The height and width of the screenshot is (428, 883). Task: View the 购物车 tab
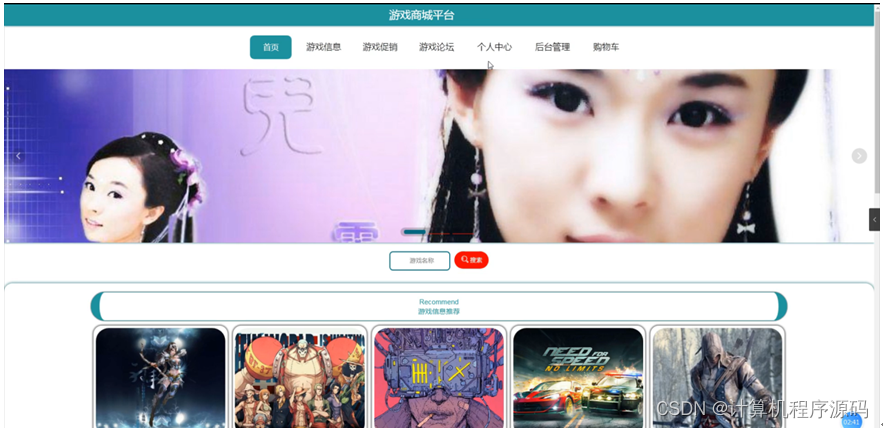[x=606, y=47]
